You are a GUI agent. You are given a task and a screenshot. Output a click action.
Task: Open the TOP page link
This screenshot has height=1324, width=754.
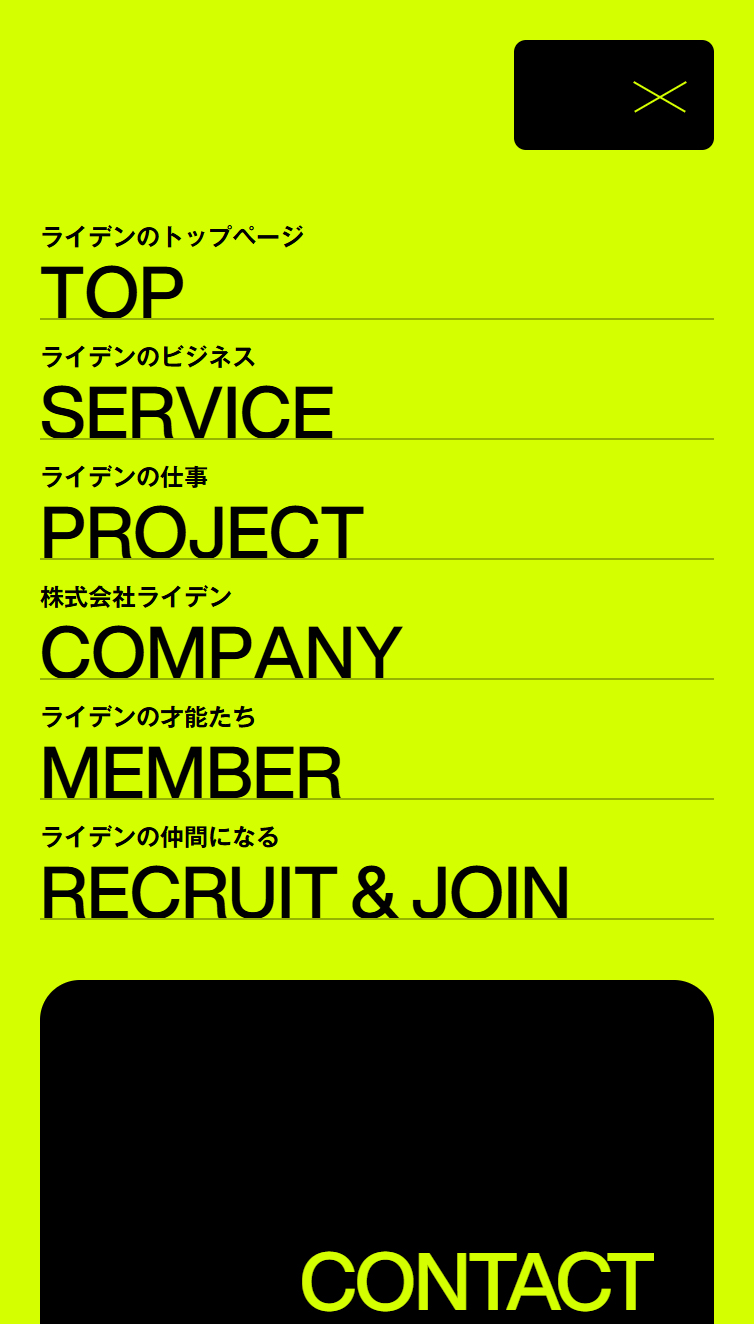click(112, 290)
